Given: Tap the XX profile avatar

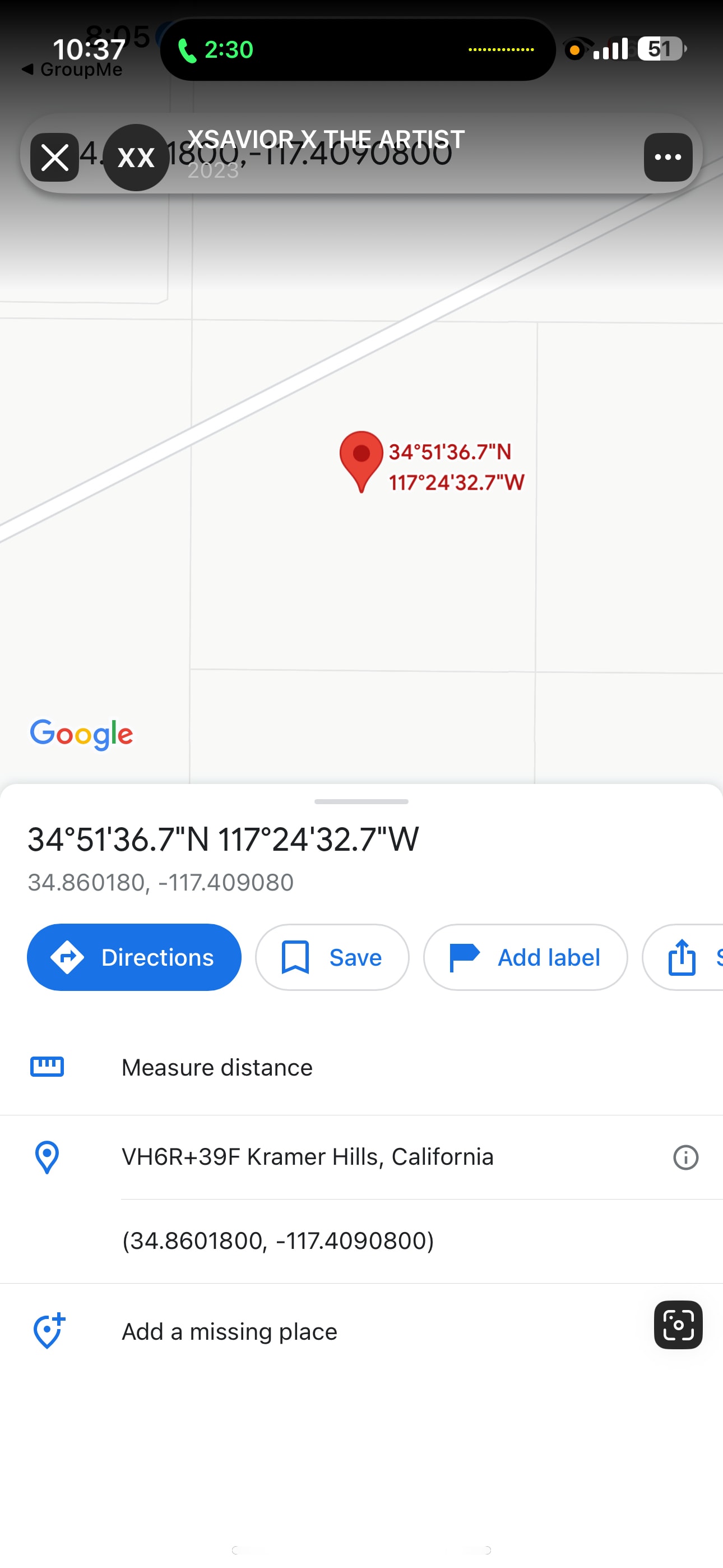Looking at the screenshot, I should [136, 158].
